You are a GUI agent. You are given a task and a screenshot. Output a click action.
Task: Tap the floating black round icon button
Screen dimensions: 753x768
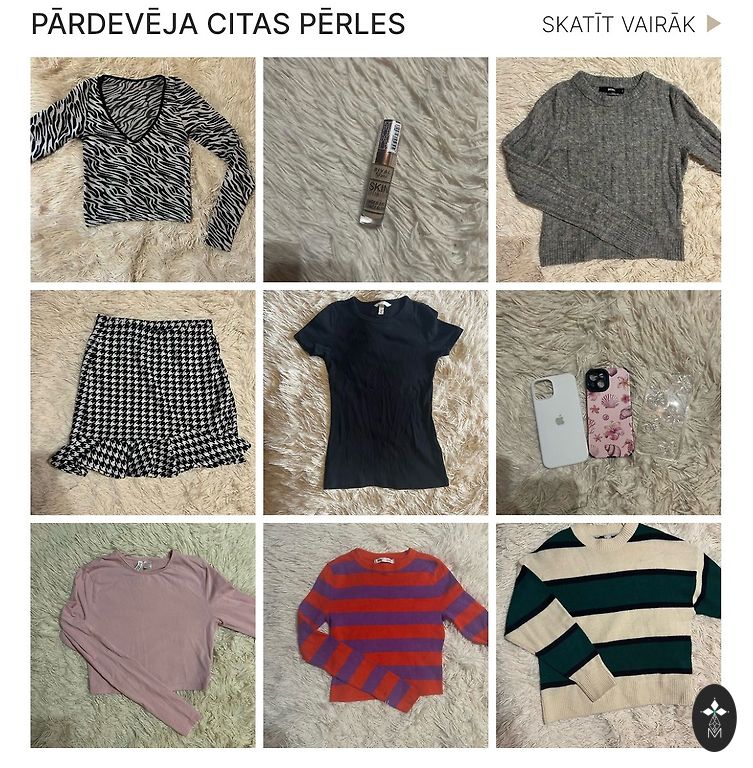point(714,718)
